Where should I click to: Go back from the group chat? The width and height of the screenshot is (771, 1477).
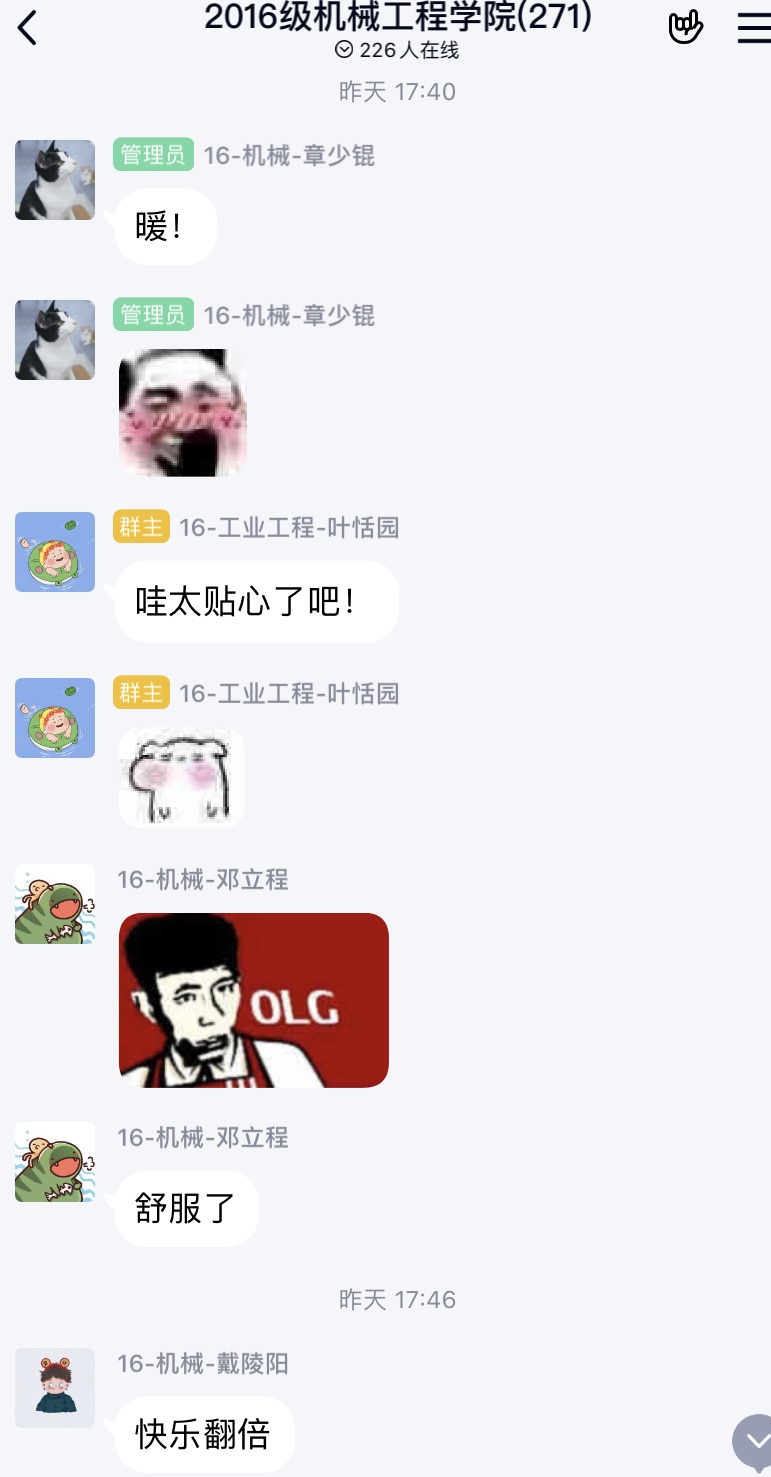coord(28,28)
